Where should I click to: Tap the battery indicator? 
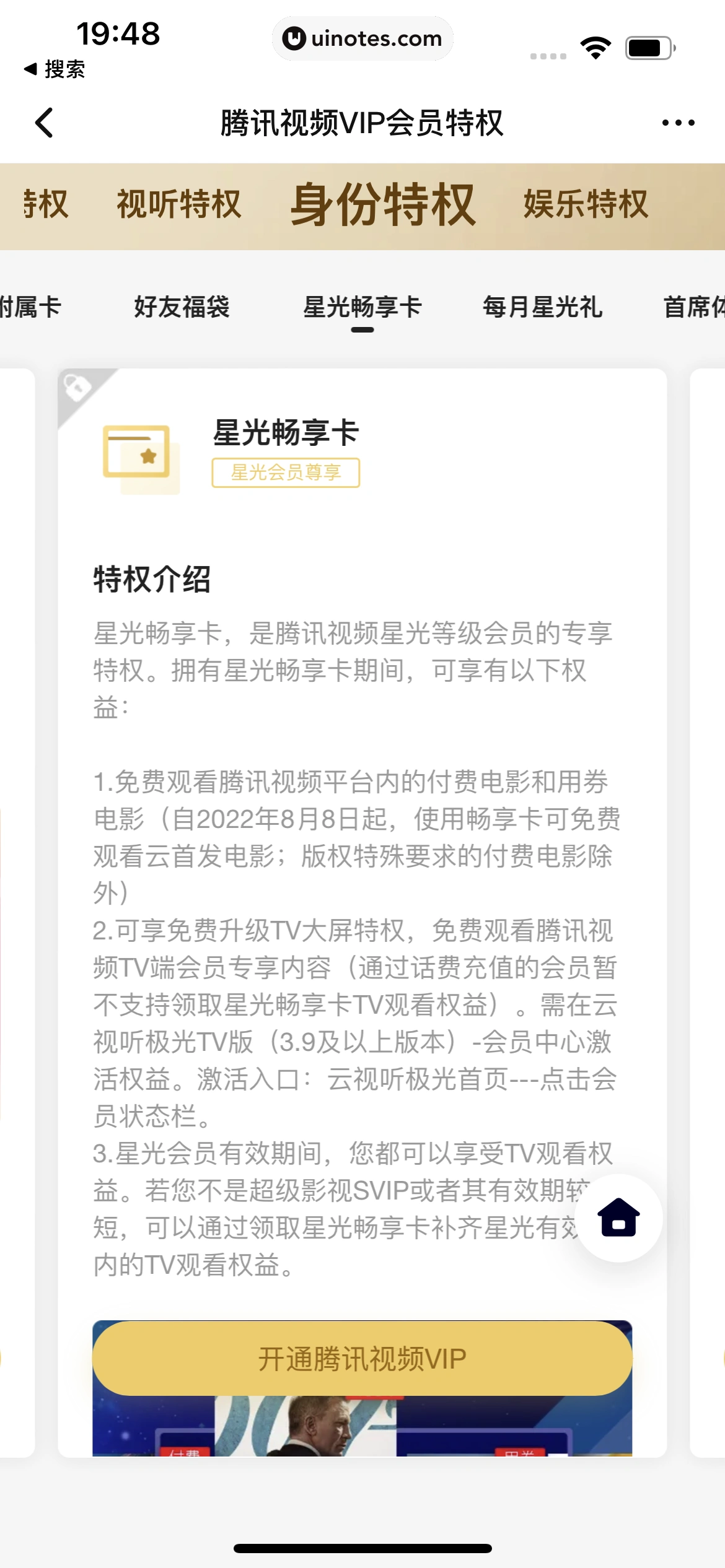coord(645,46)
